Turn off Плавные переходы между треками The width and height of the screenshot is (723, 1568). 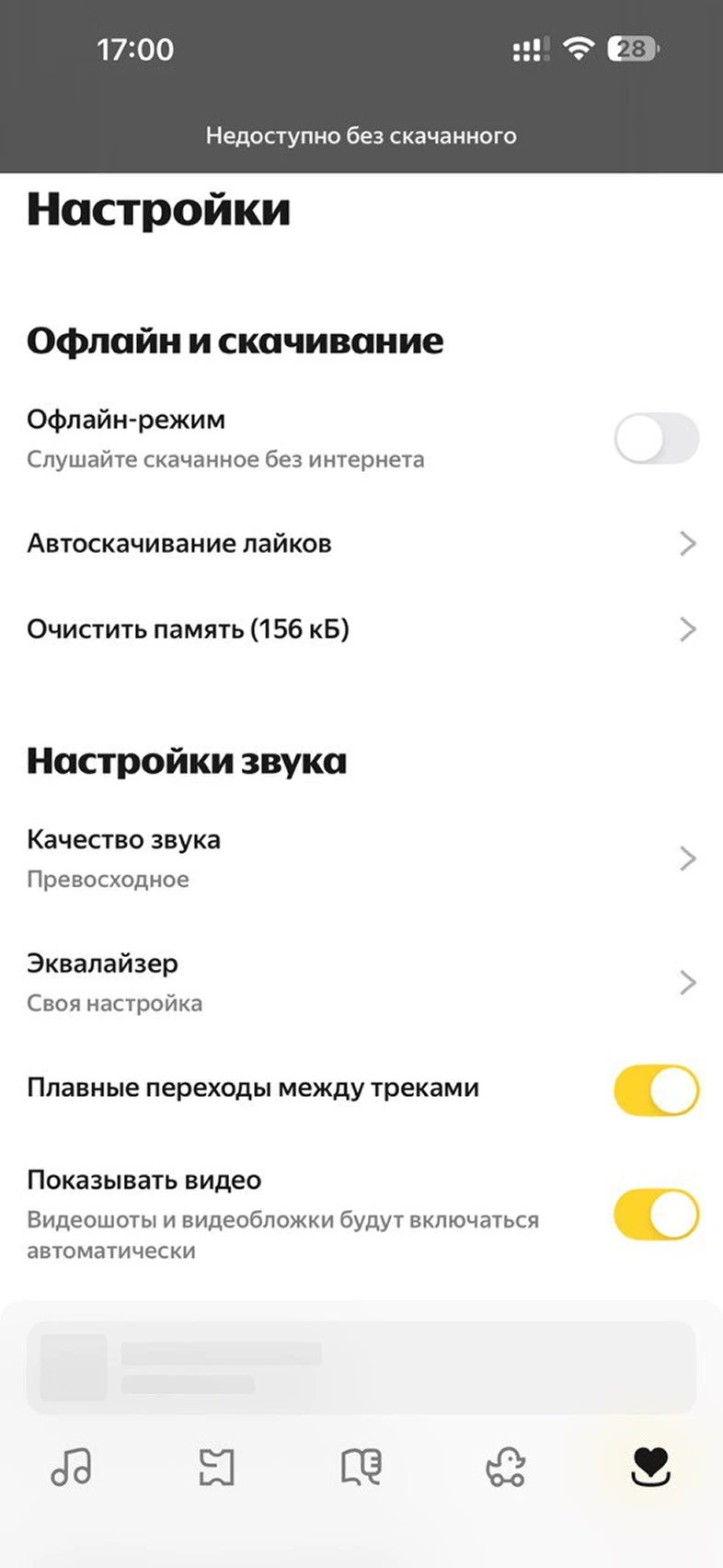coord(657,1090)
